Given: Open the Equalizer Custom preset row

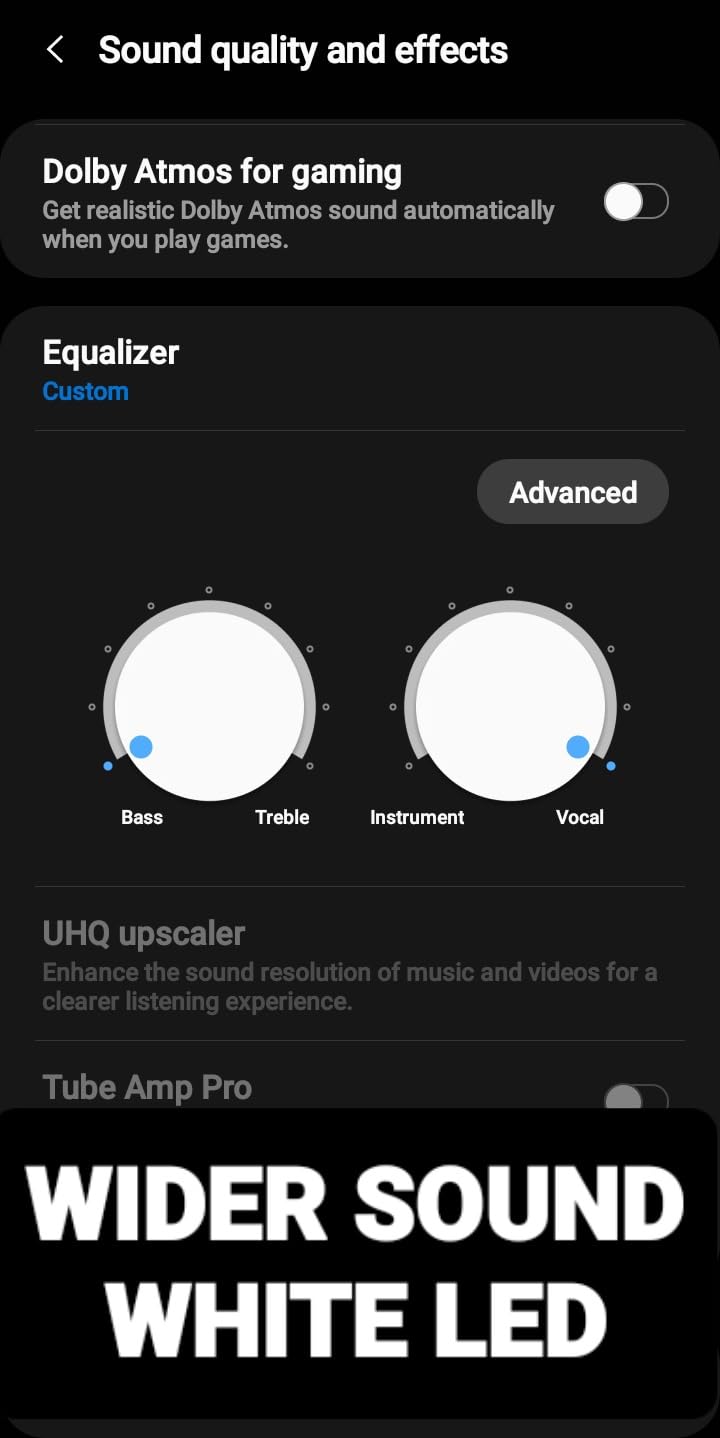Looking at the screenshot, I should pyautogui.click(x=110, y=370).
